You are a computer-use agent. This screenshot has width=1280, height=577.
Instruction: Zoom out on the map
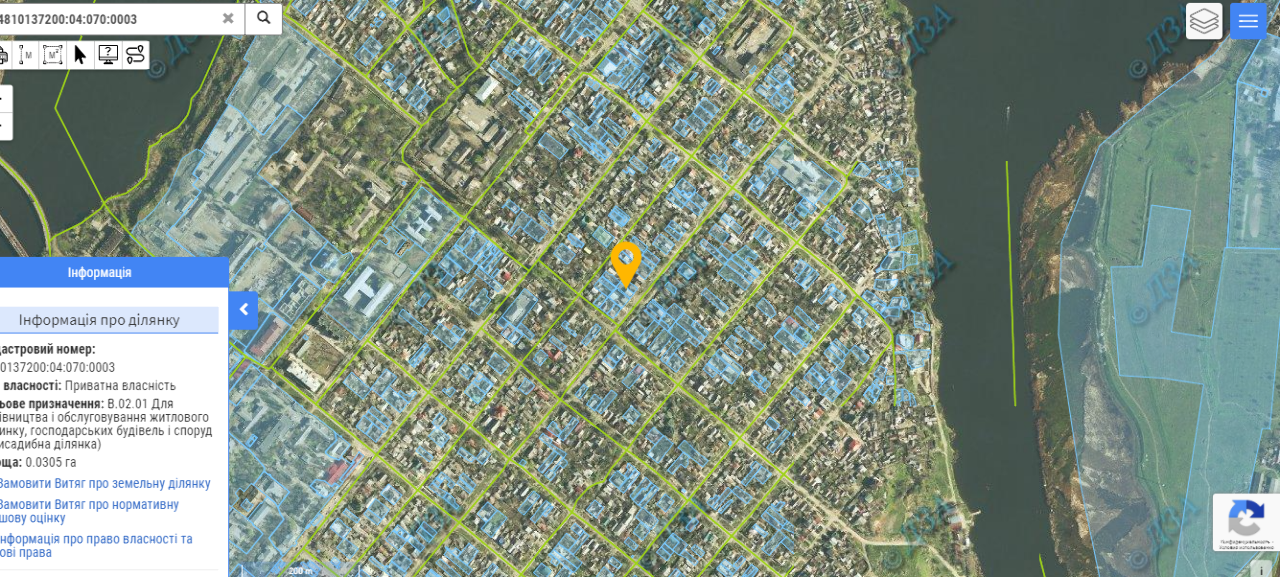pos(4,126)
